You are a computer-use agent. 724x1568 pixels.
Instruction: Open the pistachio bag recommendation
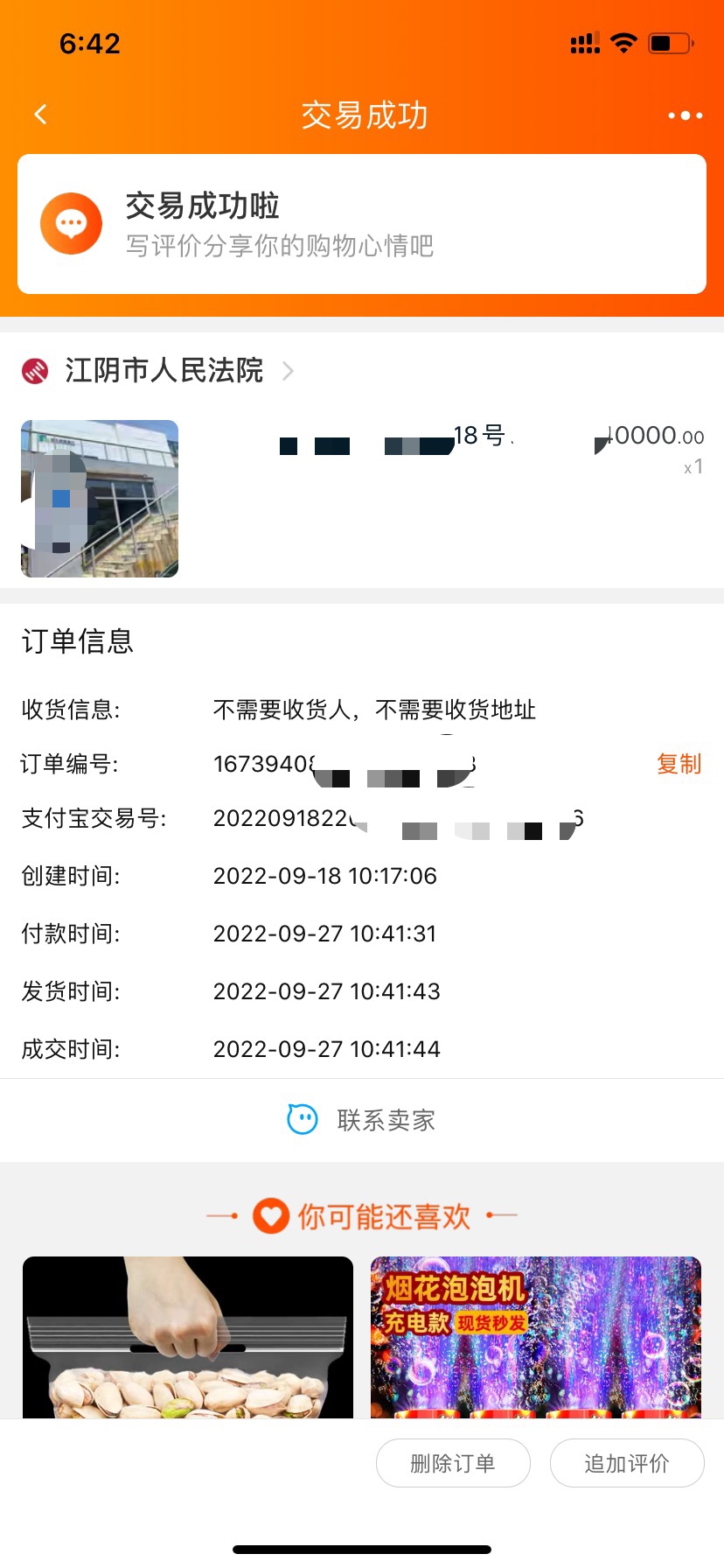[187, 1337]
